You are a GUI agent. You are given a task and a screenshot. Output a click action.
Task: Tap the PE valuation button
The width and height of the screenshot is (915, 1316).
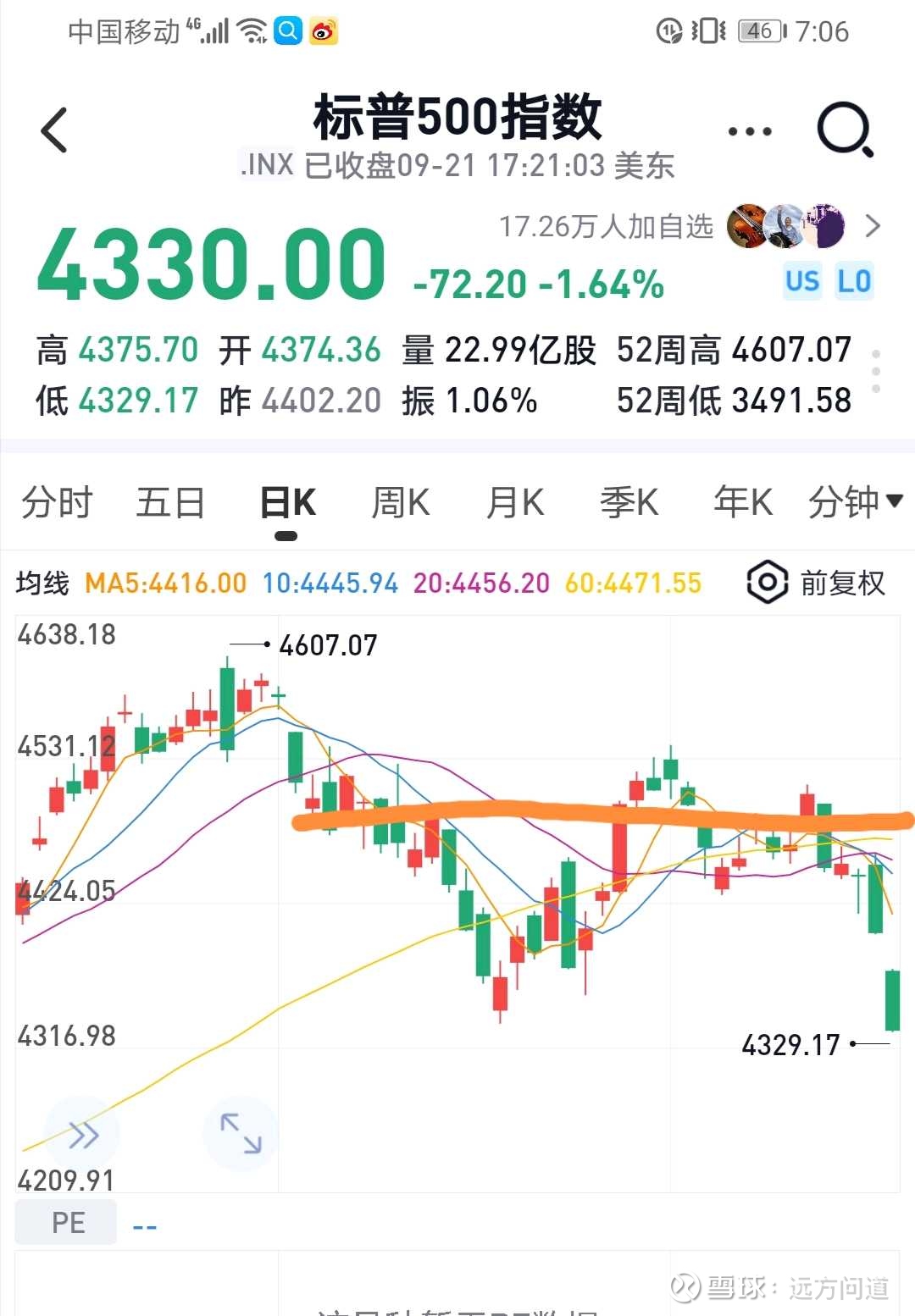66,1222
